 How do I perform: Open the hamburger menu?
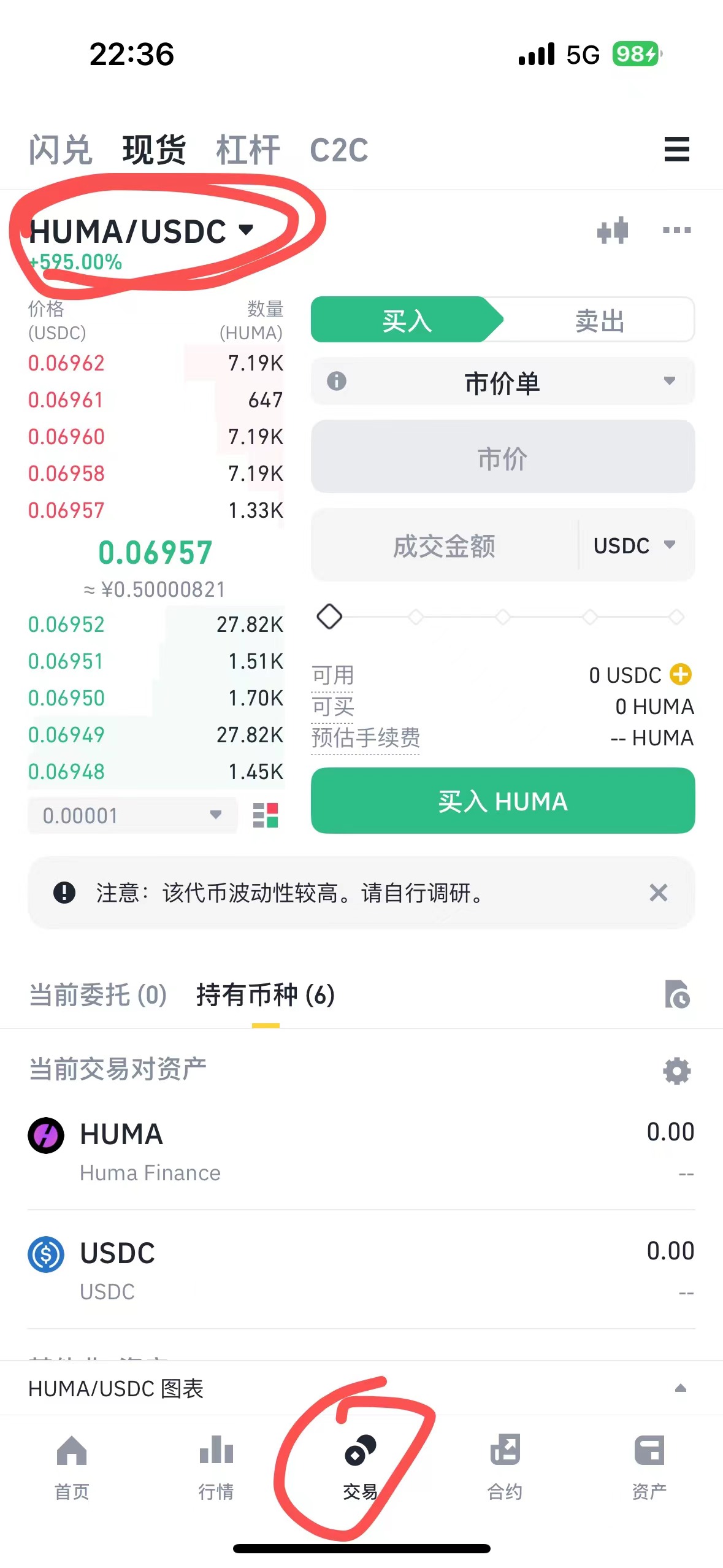(676, 149)
